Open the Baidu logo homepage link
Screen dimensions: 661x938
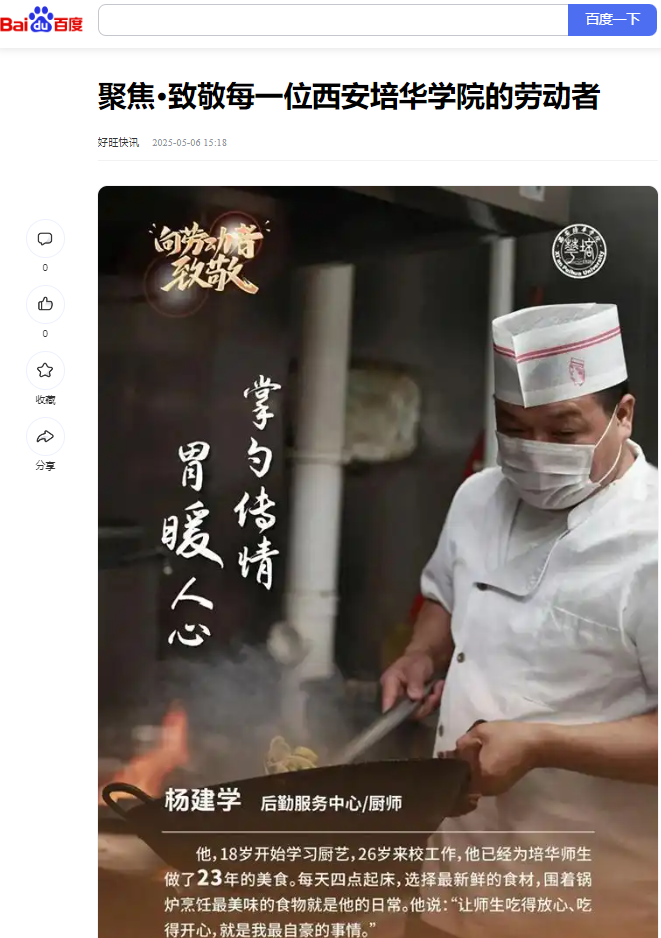(42, 20)
